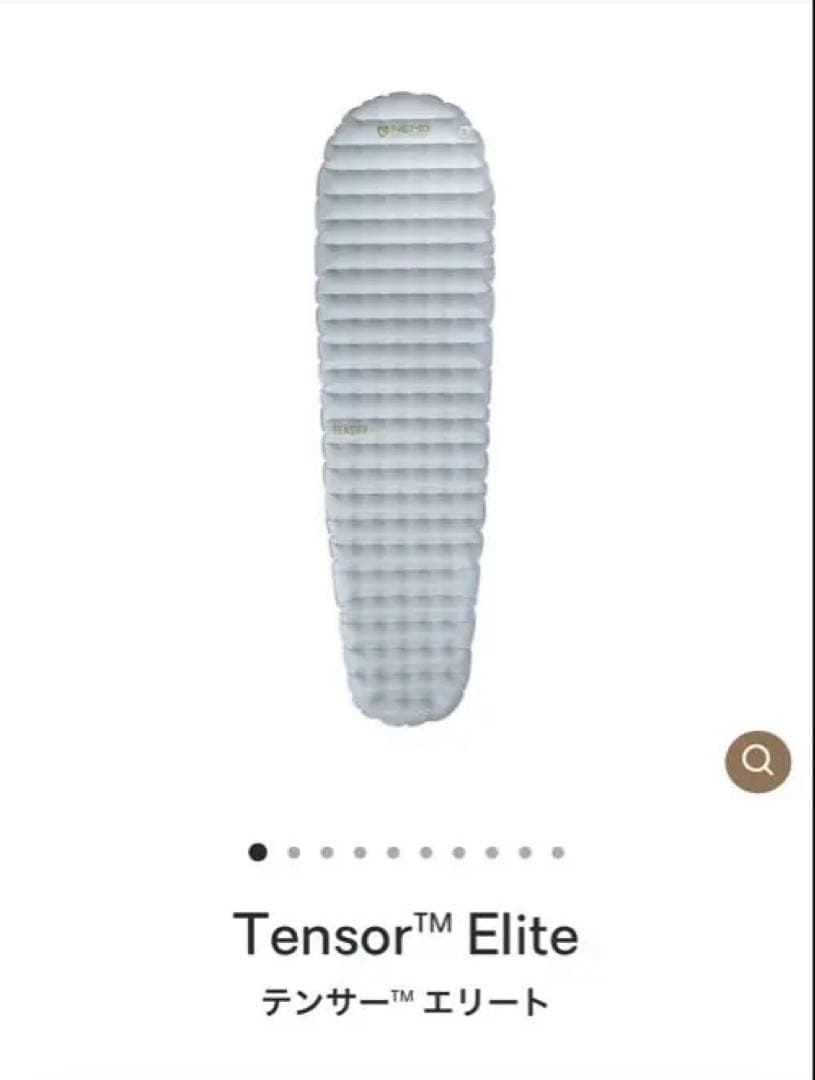Jump to the second image via page dots
Image resolution: width=815 pixels, height=1080 pixels.
[294, 853]
